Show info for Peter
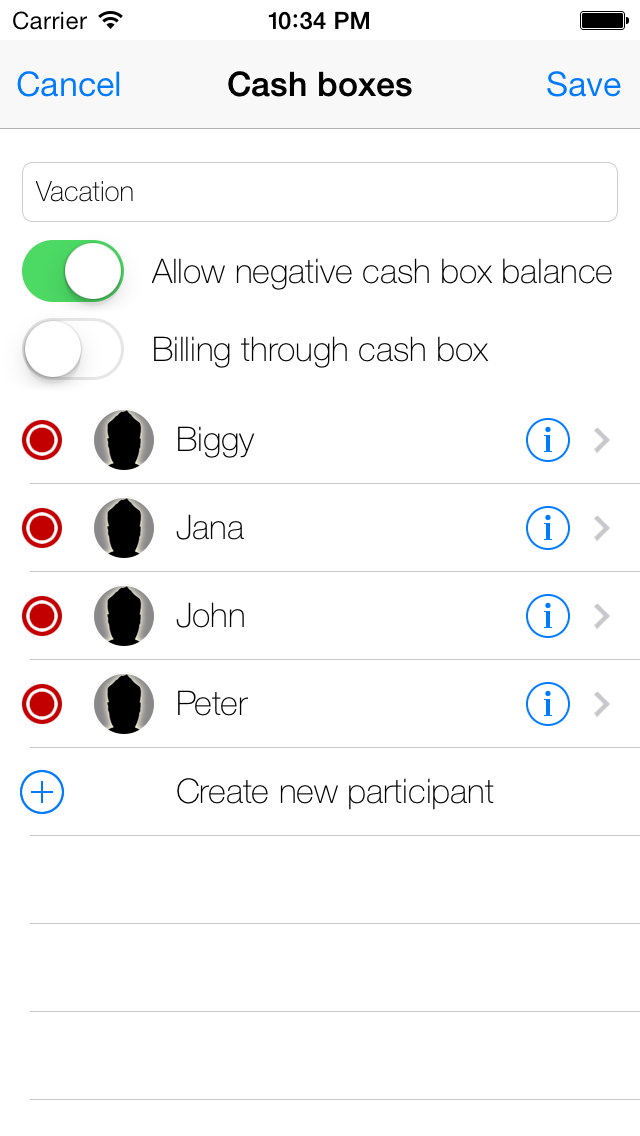Viewport: 640px width, 1136px height. [x=547, y=704]
